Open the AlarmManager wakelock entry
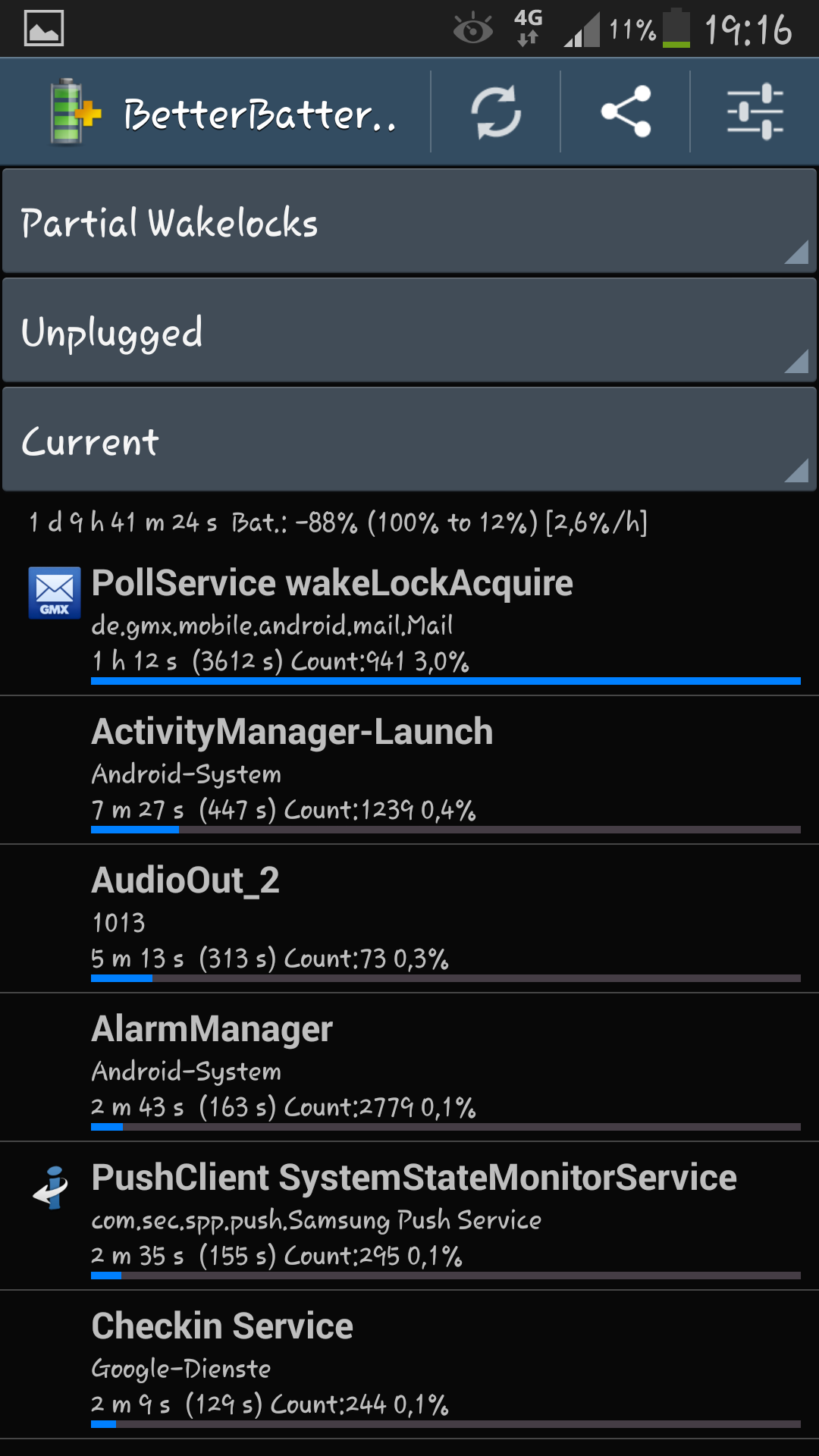Screen dimensions: 819x1456 pyautogui.click(x=409, y=1067)
